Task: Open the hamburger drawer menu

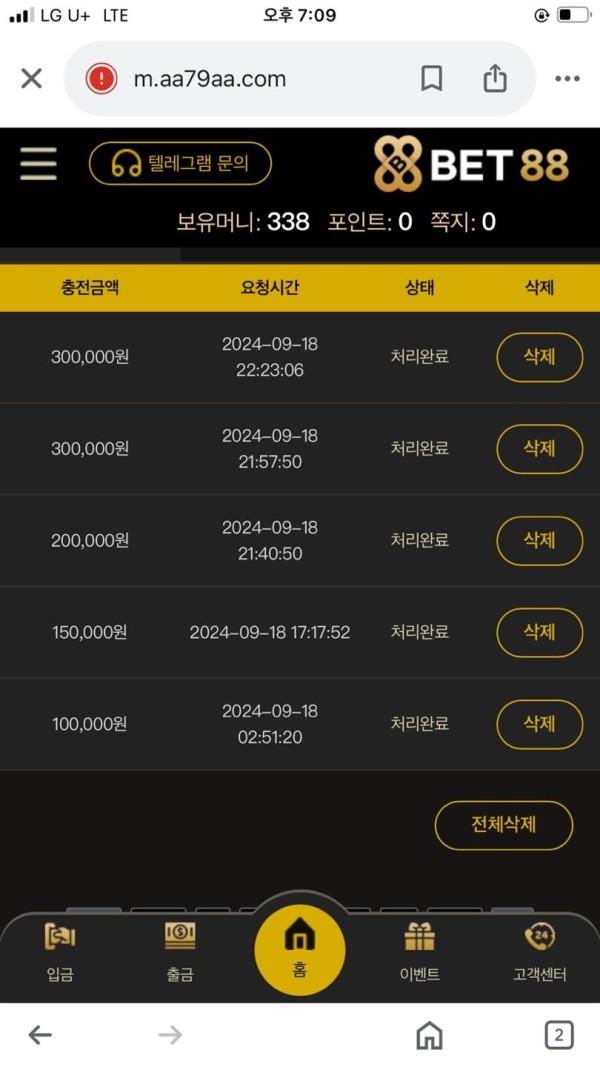Action: tap(38, 163)
